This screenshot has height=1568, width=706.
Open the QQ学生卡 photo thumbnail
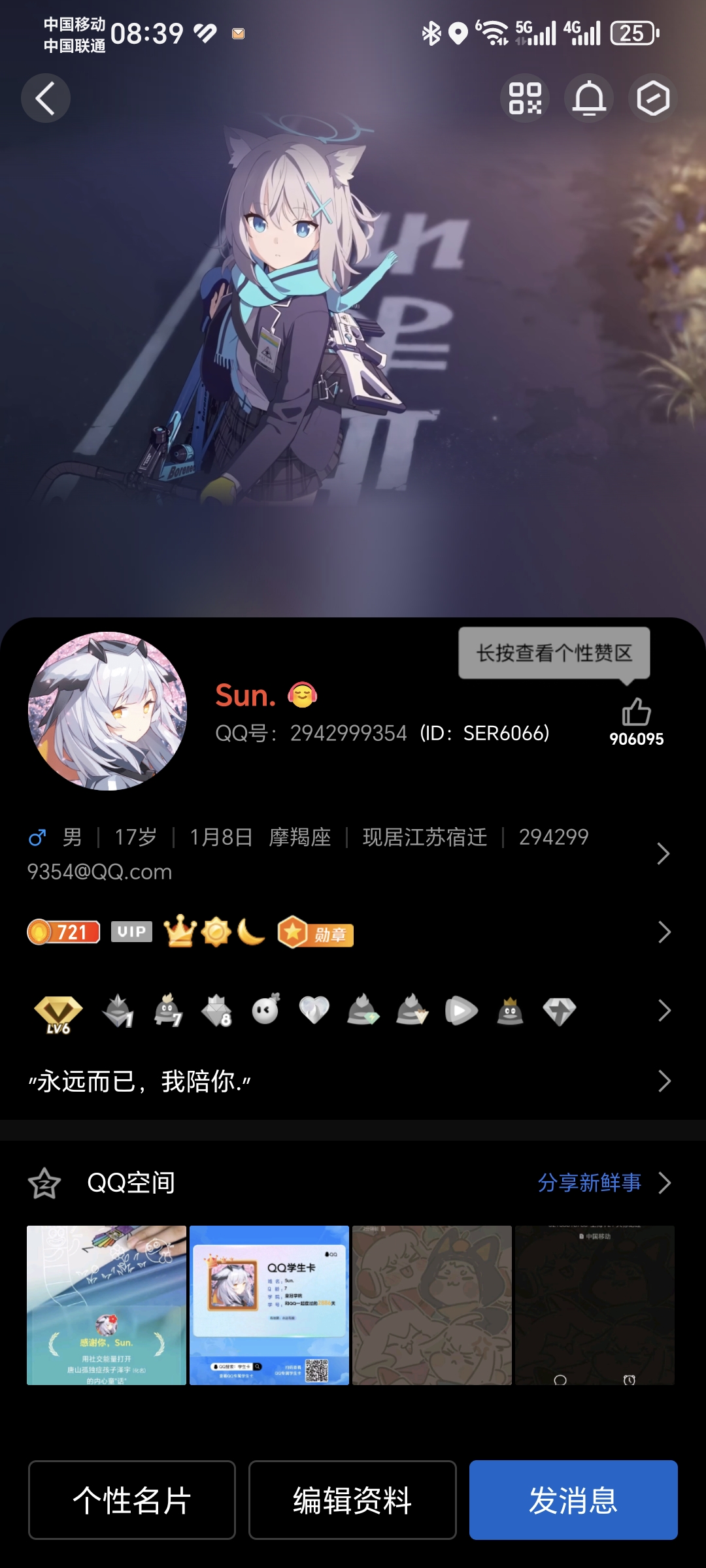269,1305
